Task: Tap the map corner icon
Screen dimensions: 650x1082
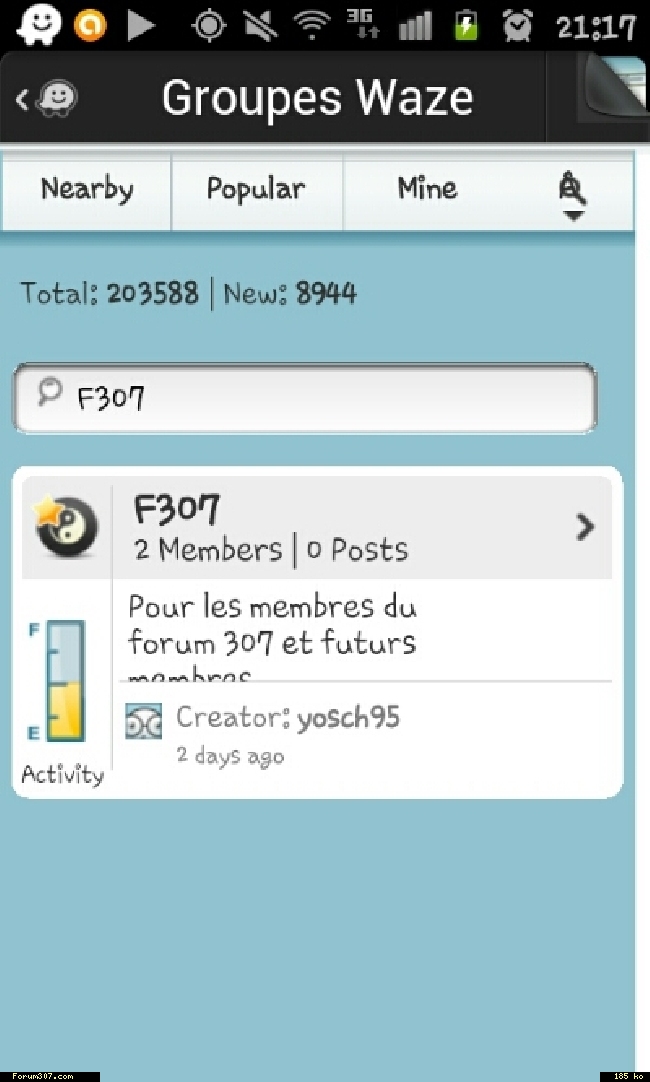Action: (615, 84)
